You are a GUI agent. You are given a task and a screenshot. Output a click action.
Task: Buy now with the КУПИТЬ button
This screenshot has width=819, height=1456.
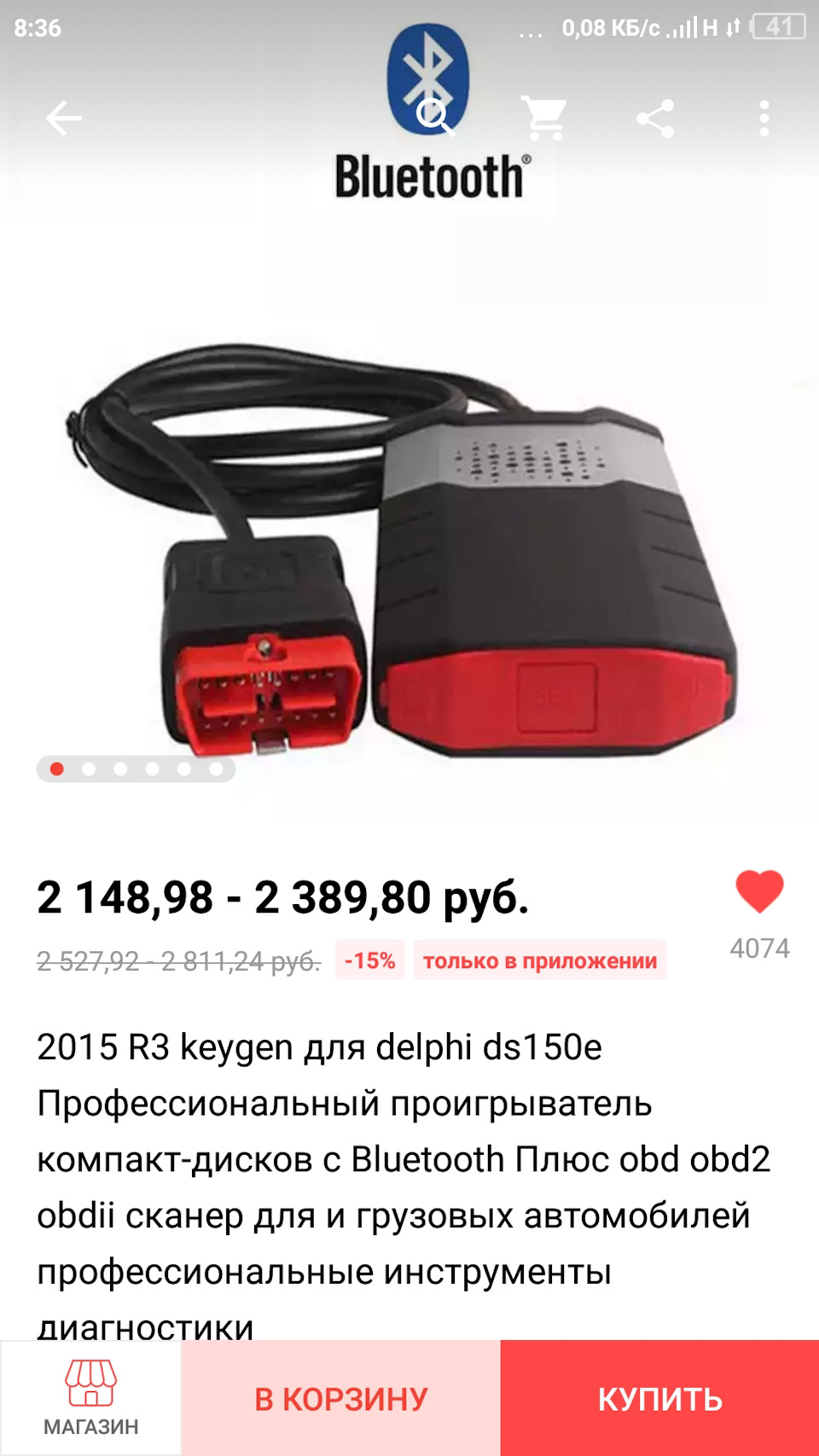point(659,1398)
